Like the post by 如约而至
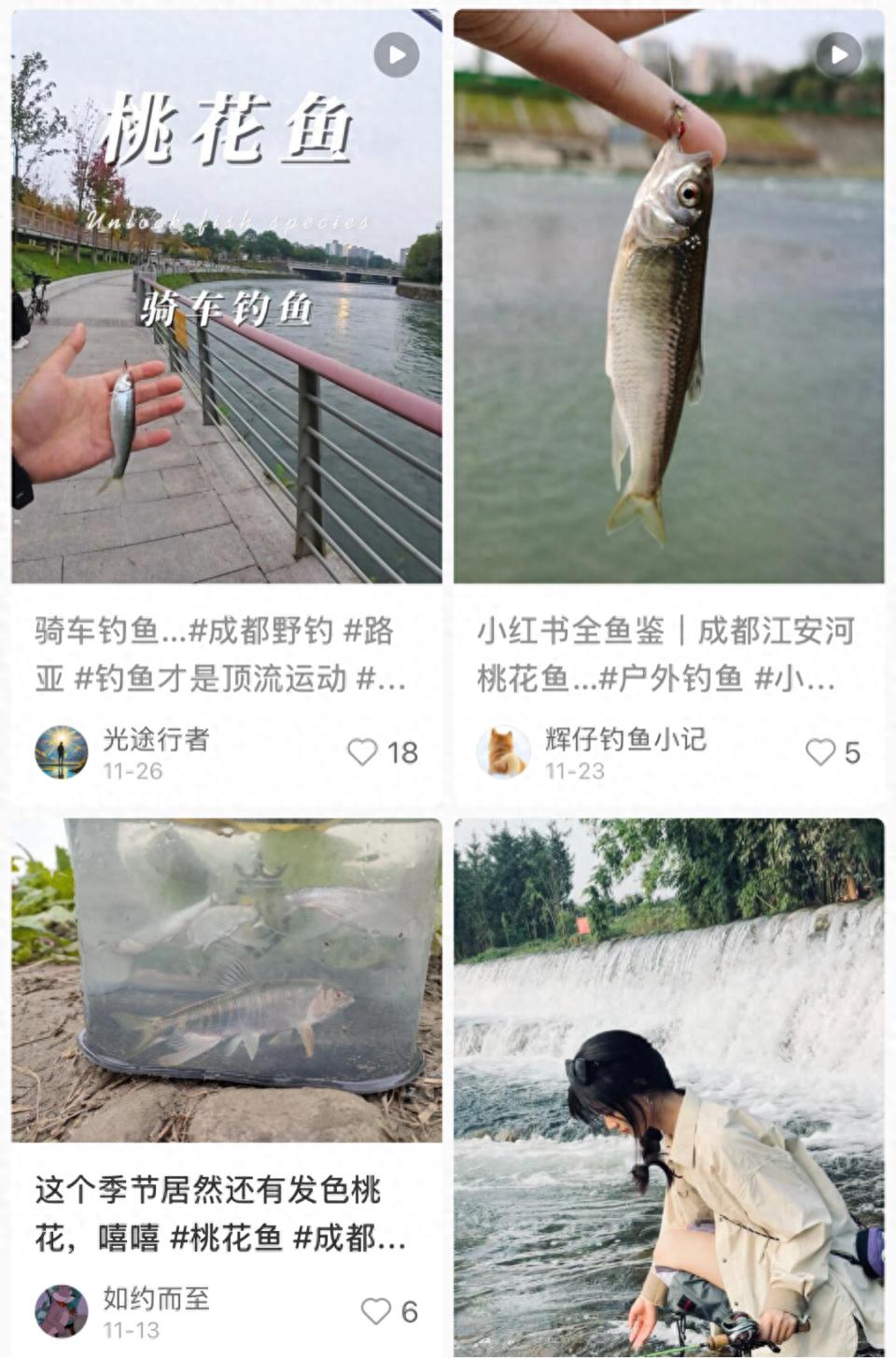Image resolution: width=896 pixels, height=1358 pixels. [x=375, y=1311]
